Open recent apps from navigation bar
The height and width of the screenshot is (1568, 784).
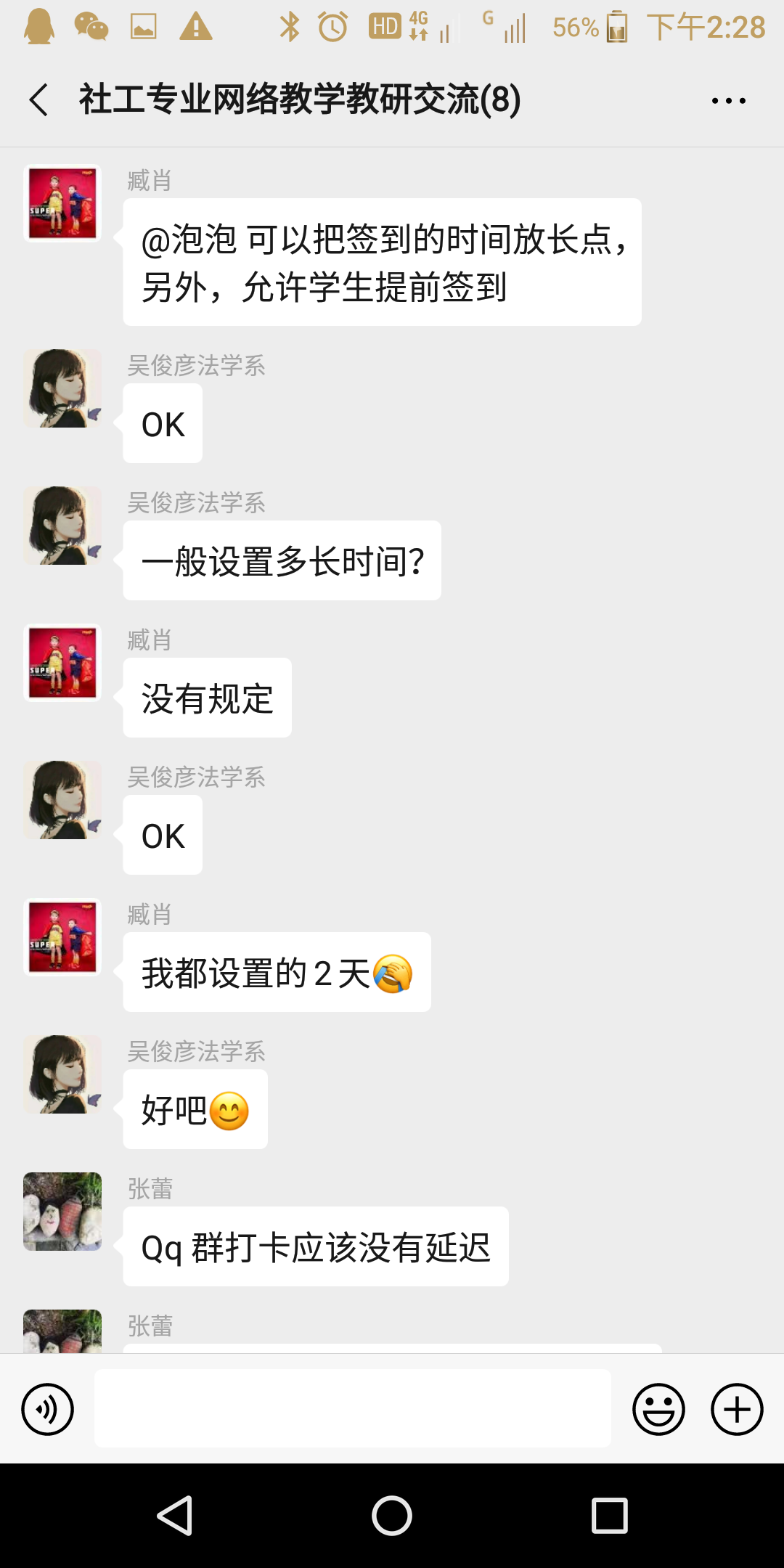tap(609, 1516)
